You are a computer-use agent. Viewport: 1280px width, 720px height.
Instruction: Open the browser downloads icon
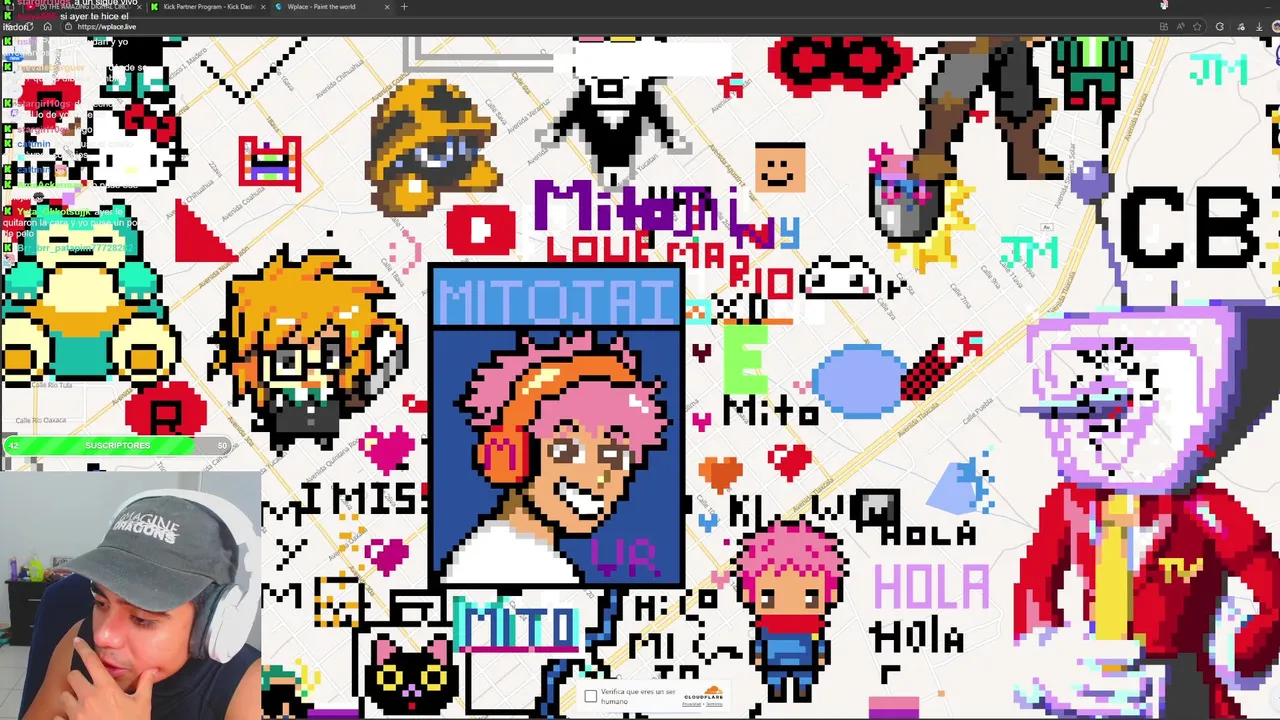[1258, 27]
